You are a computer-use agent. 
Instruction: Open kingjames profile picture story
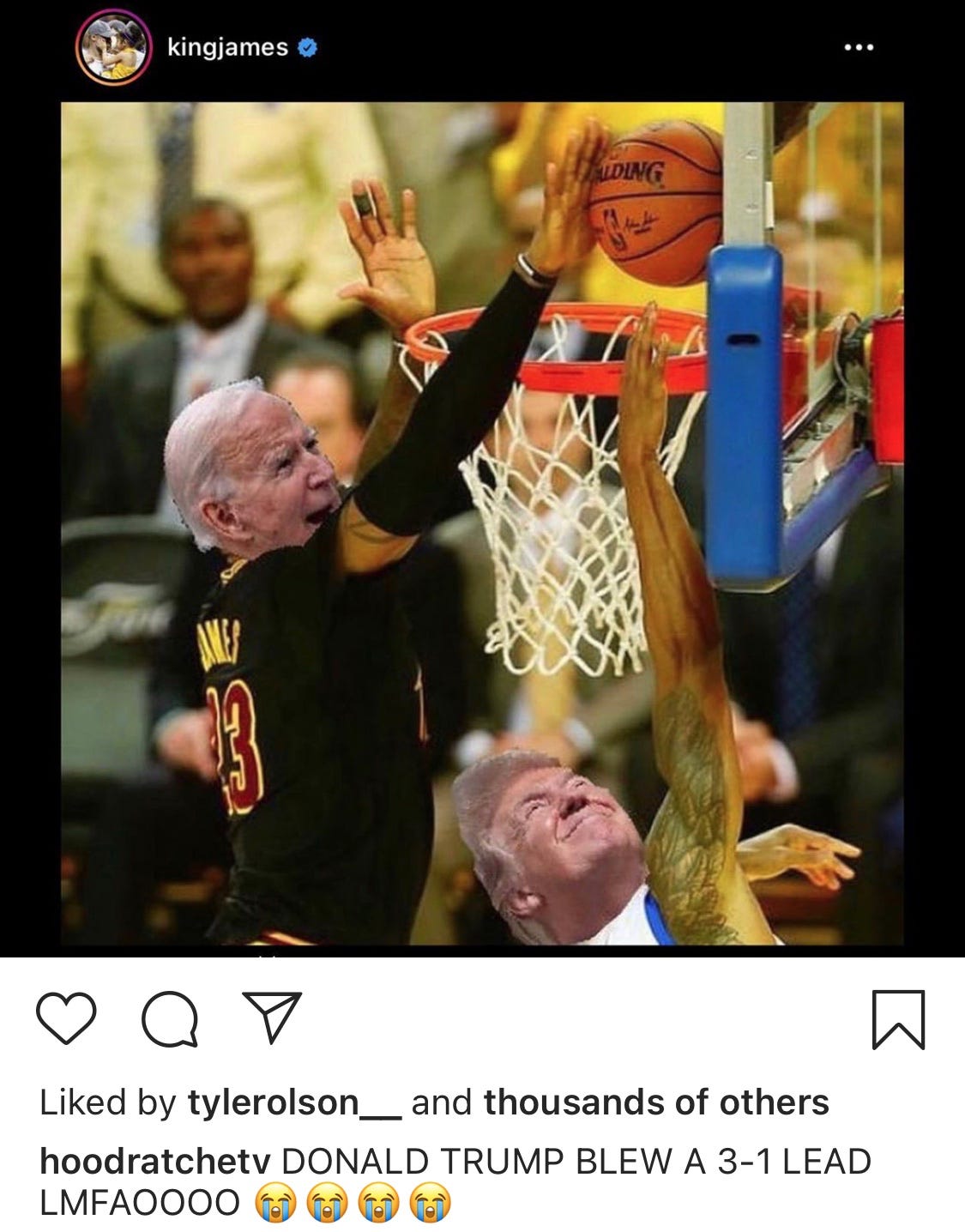(113, 48)
